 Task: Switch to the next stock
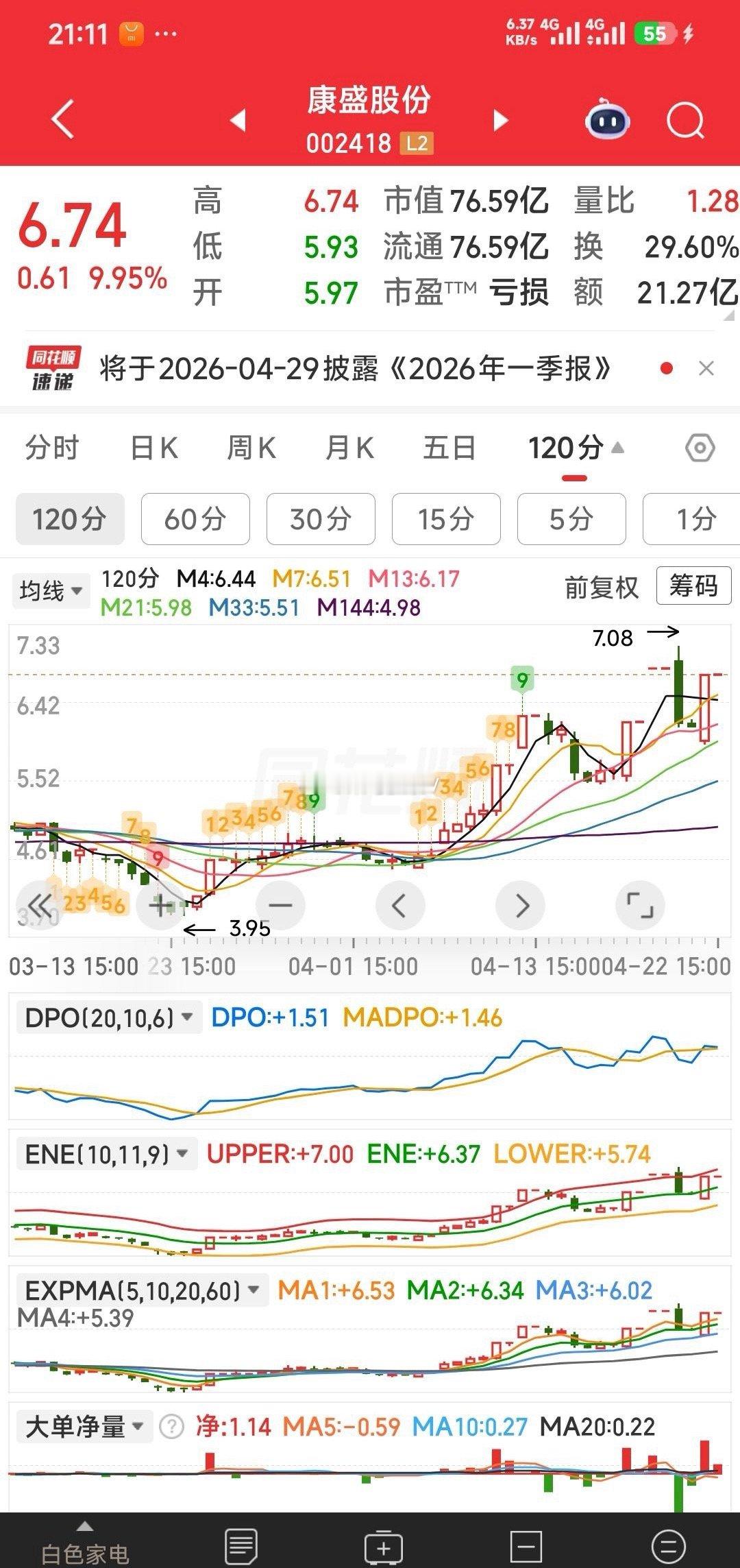click(501, 121)
